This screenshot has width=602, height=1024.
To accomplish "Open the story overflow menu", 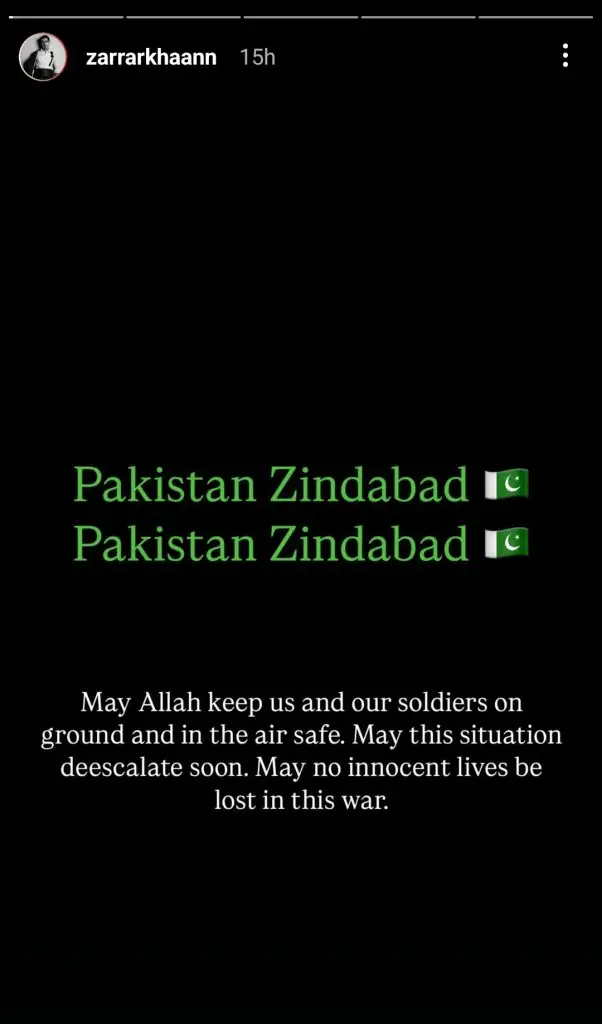I will click(x=565, y=56).
